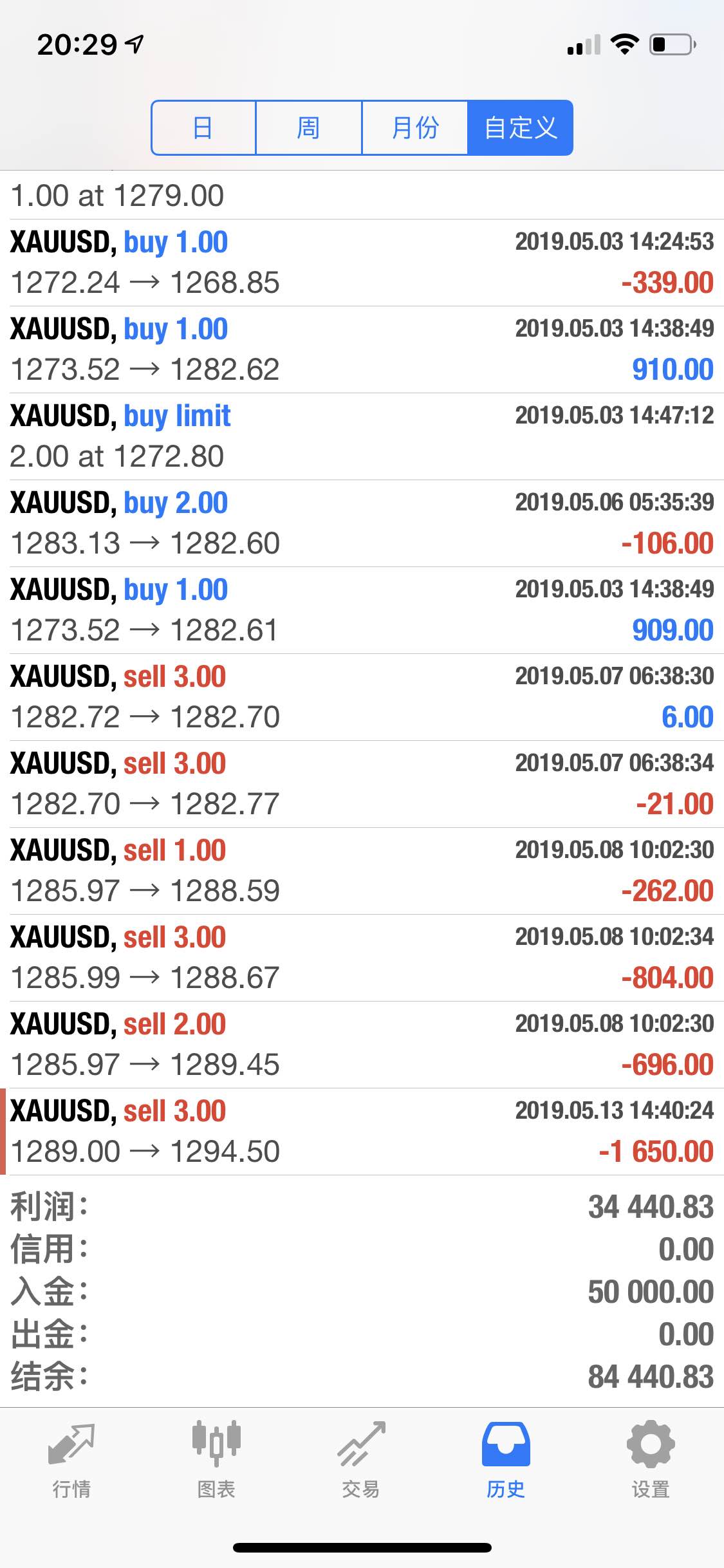View the buy 1.00 trade with 909.00 profit

(x=362, y=610)
